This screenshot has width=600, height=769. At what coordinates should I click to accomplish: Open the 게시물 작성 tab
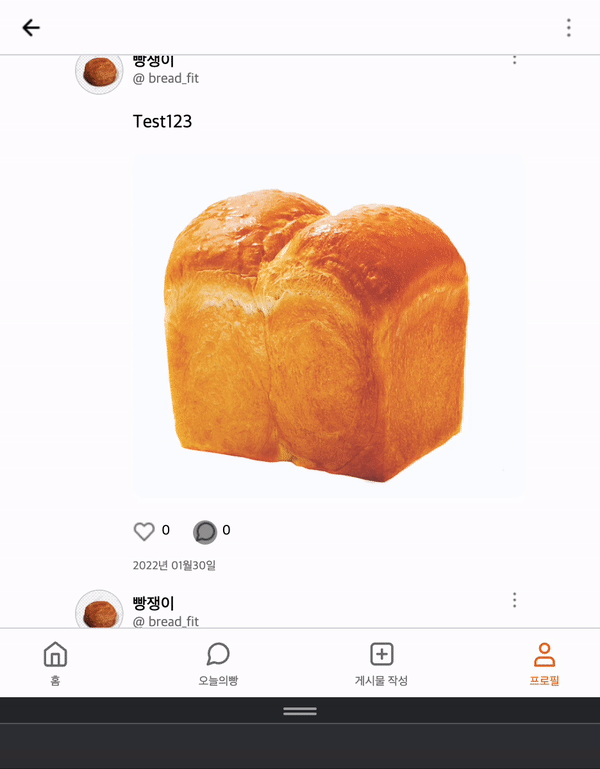[x=381, y=663]
